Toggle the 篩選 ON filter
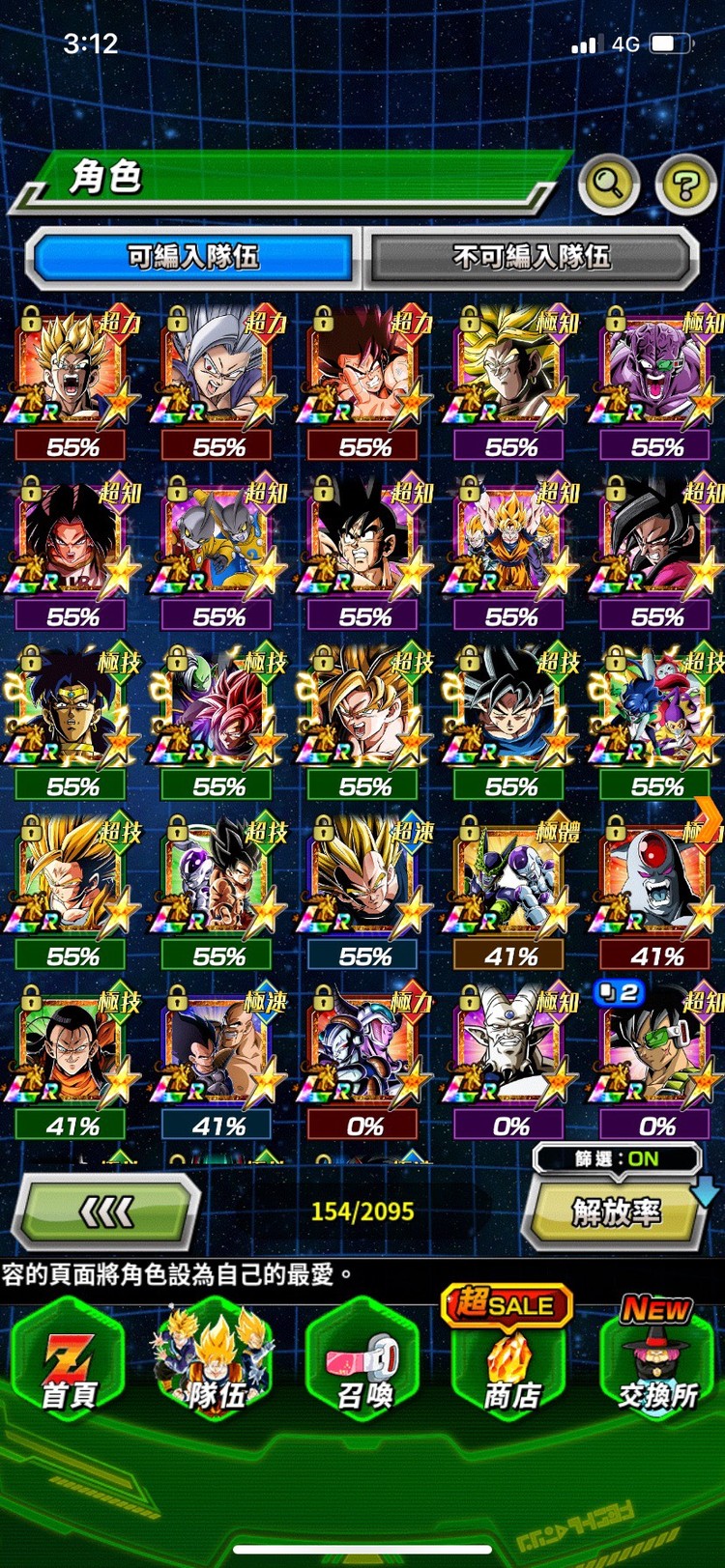 617,1158
